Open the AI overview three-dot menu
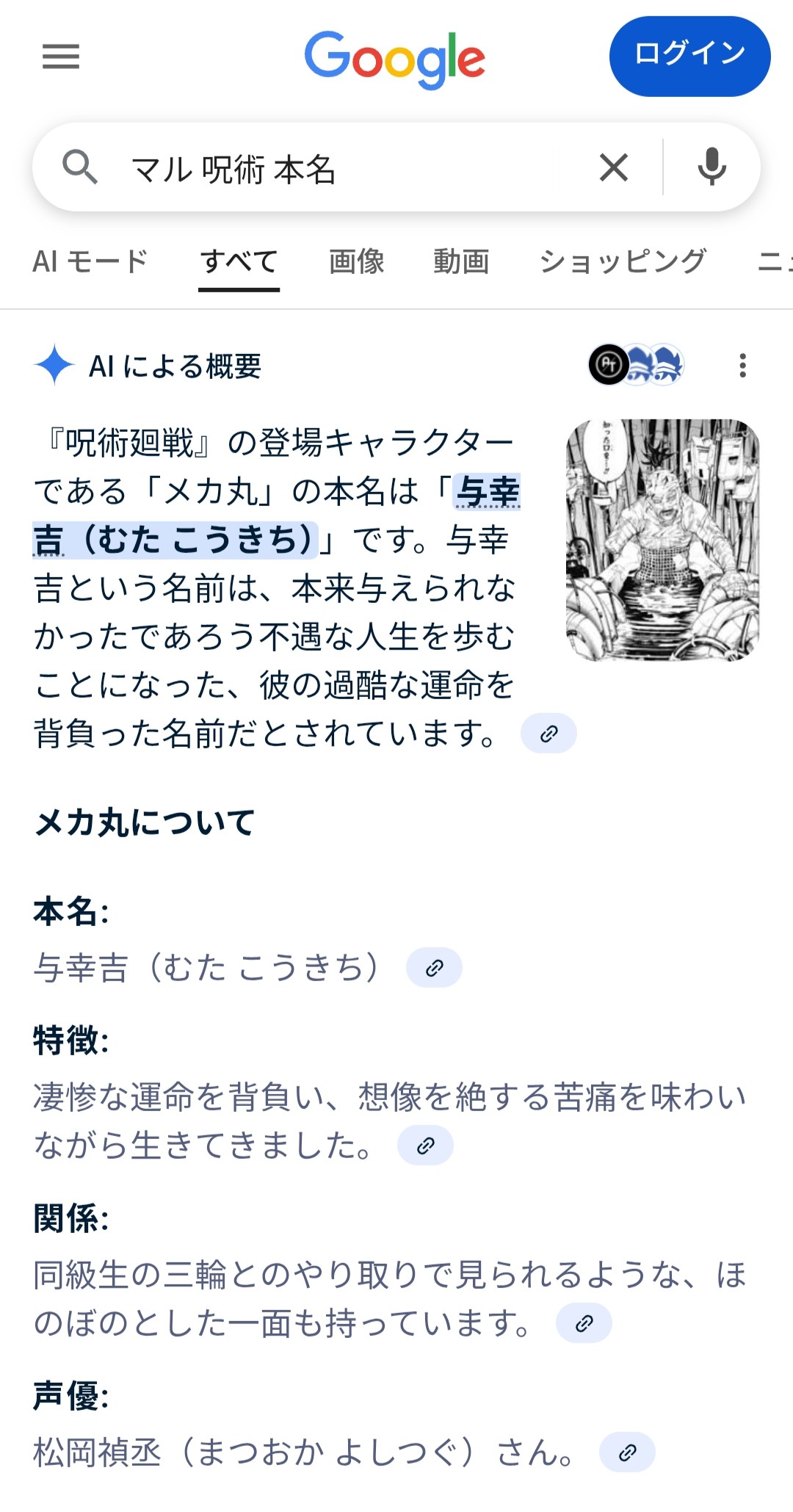Screen dimensions: 793x1512 (x=743, y=365)
